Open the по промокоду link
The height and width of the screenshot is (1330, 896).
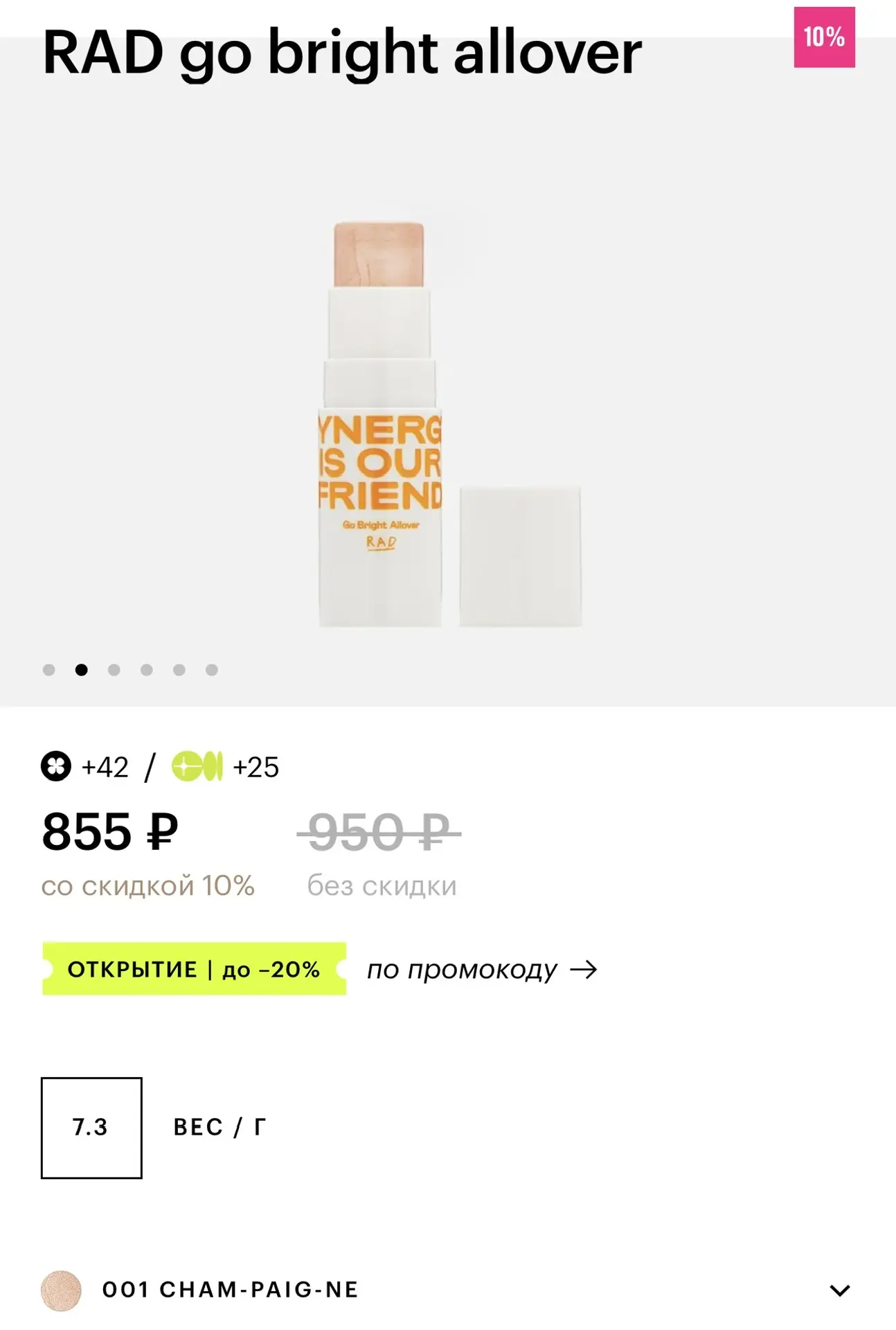coord(481,970)
